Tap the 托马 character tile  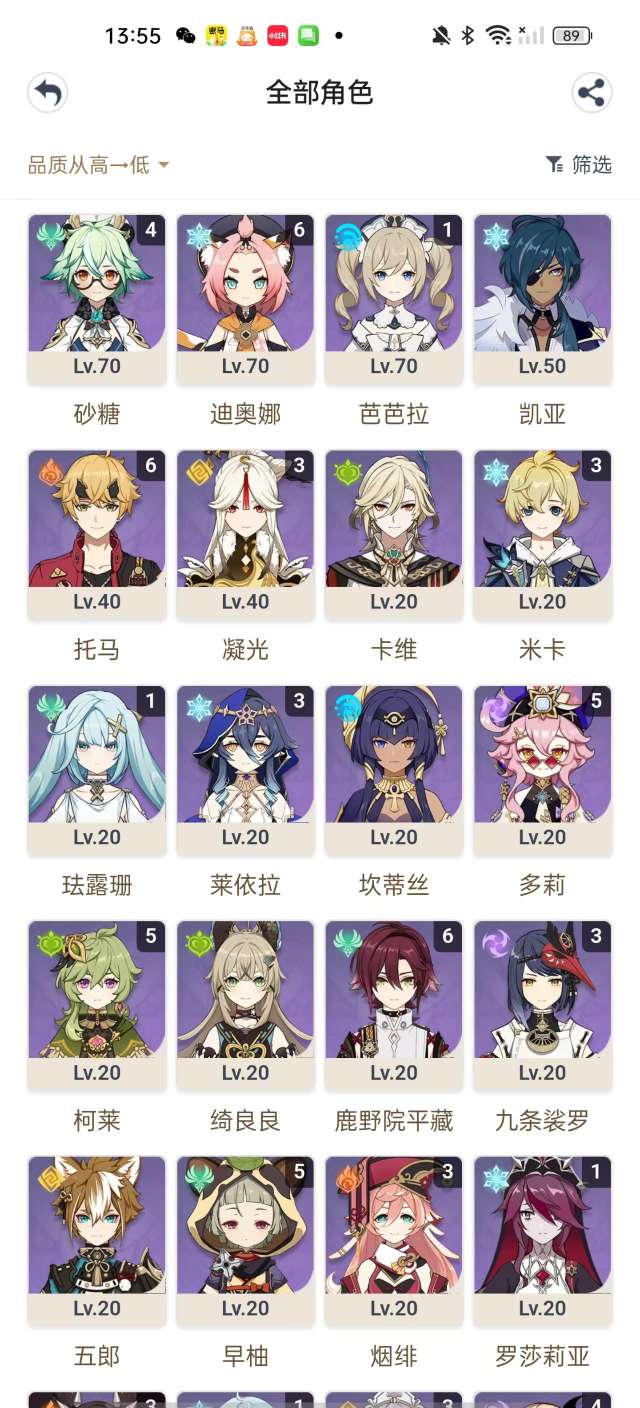[97, 535]
